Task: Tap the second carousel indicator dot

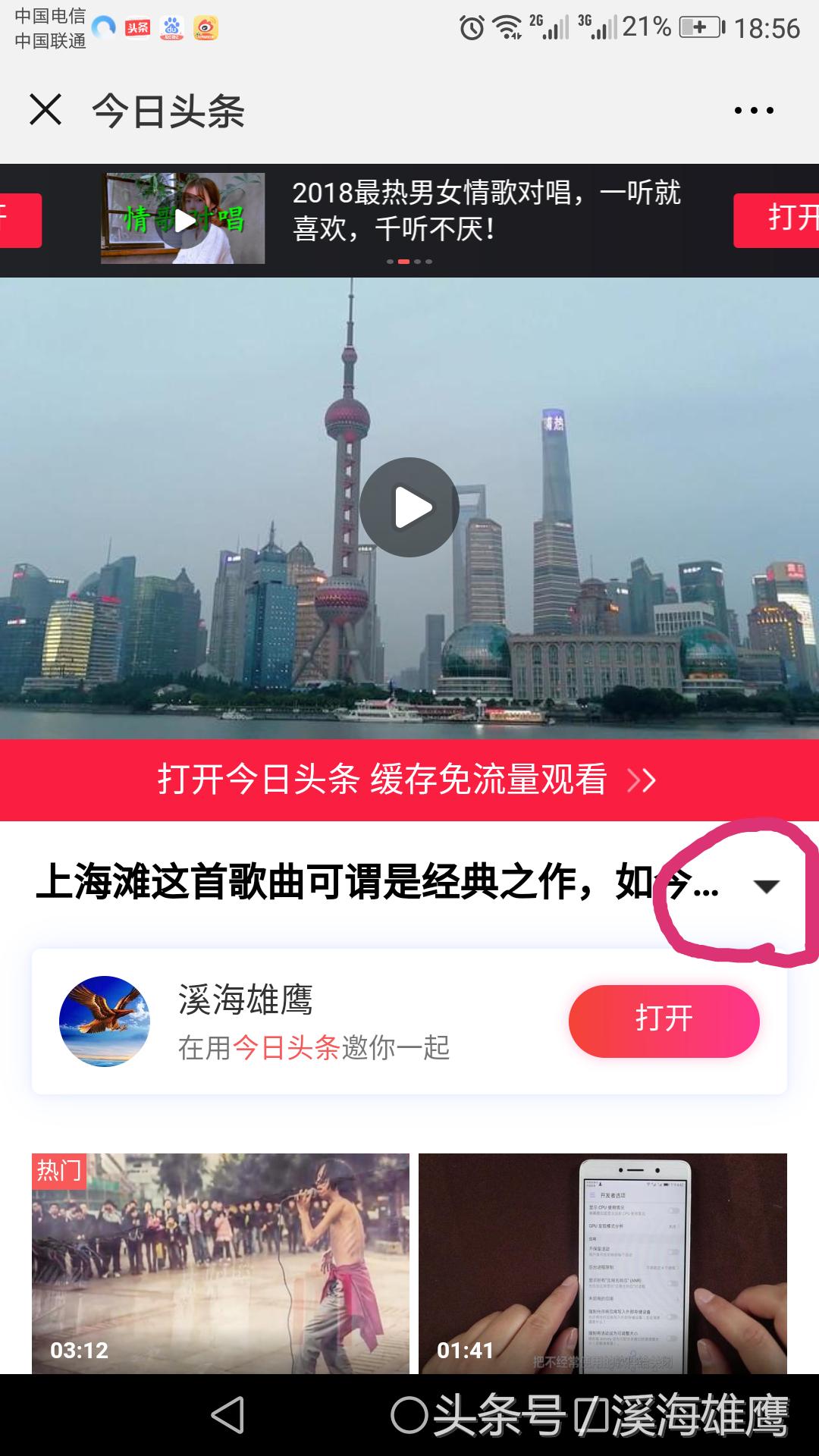Action: [405, 260]
